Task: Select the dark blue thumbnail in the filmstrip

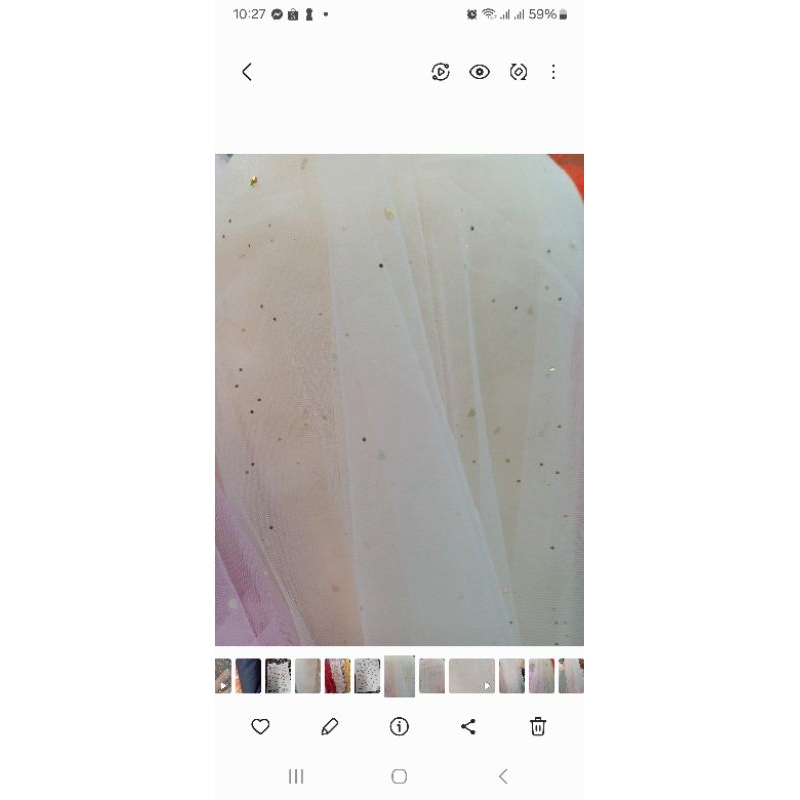Action: pos(248,676)
